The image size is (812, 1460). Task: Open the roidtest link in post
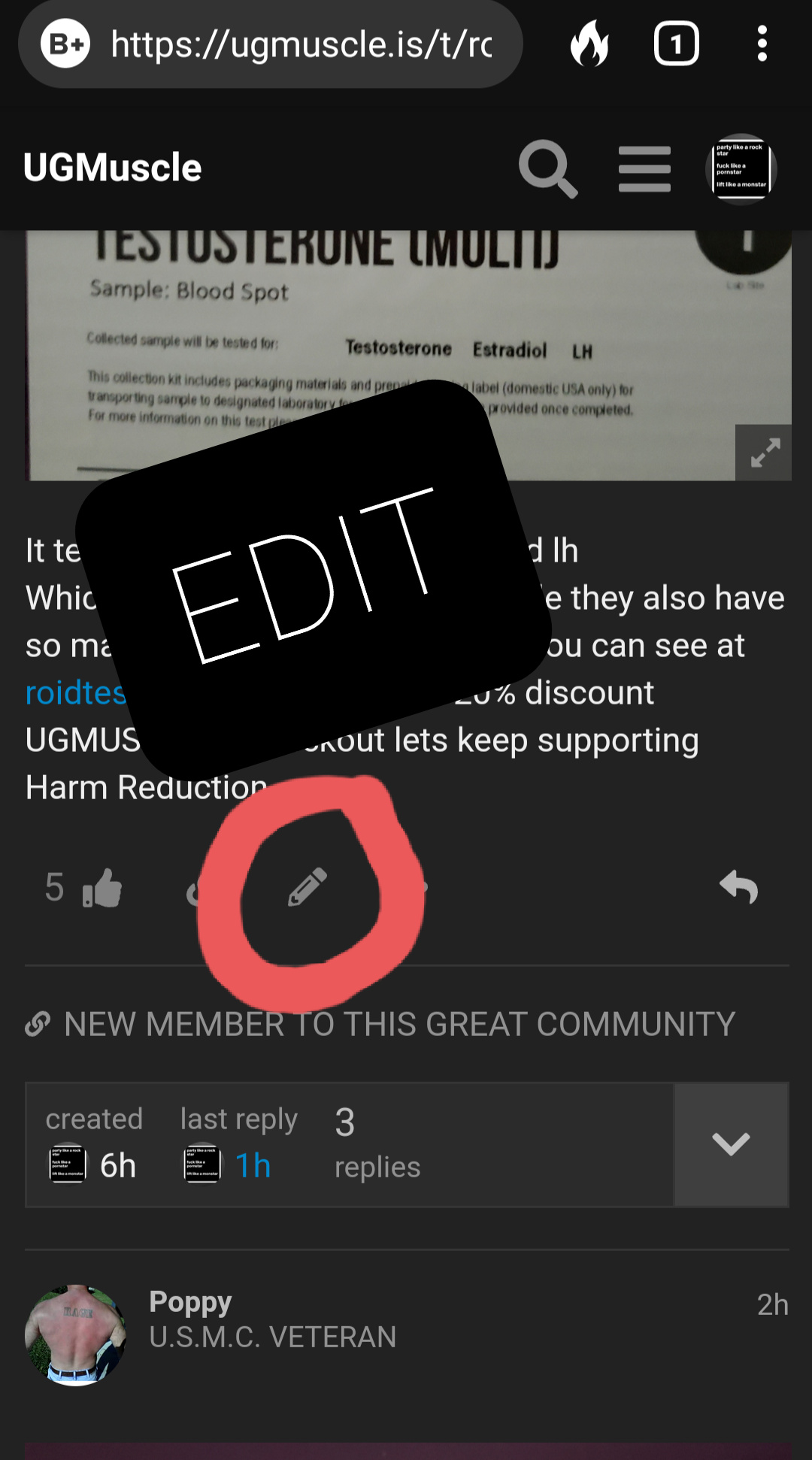coord(75,692)
